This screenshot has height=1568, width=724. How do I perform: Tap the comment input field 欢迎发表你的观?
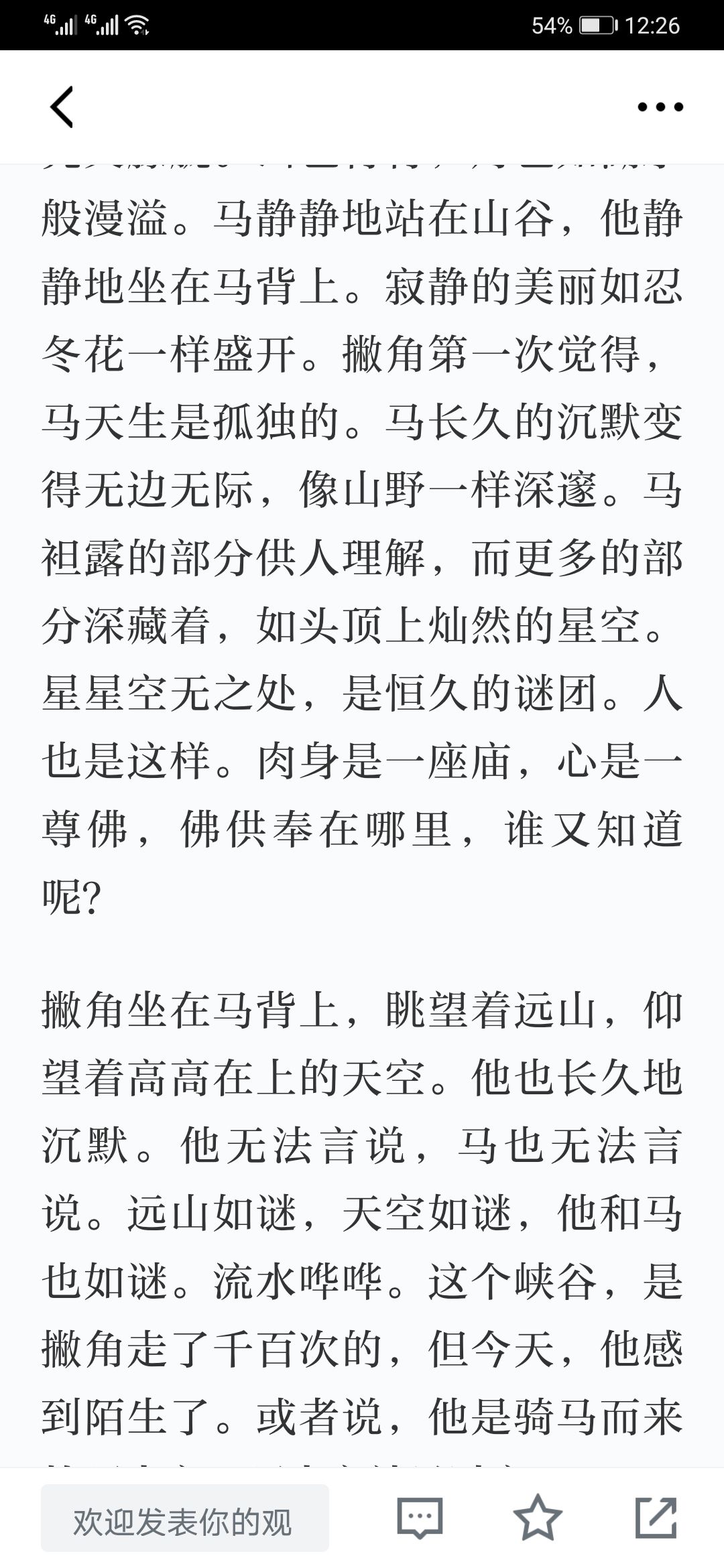(x=185, y=1518)
